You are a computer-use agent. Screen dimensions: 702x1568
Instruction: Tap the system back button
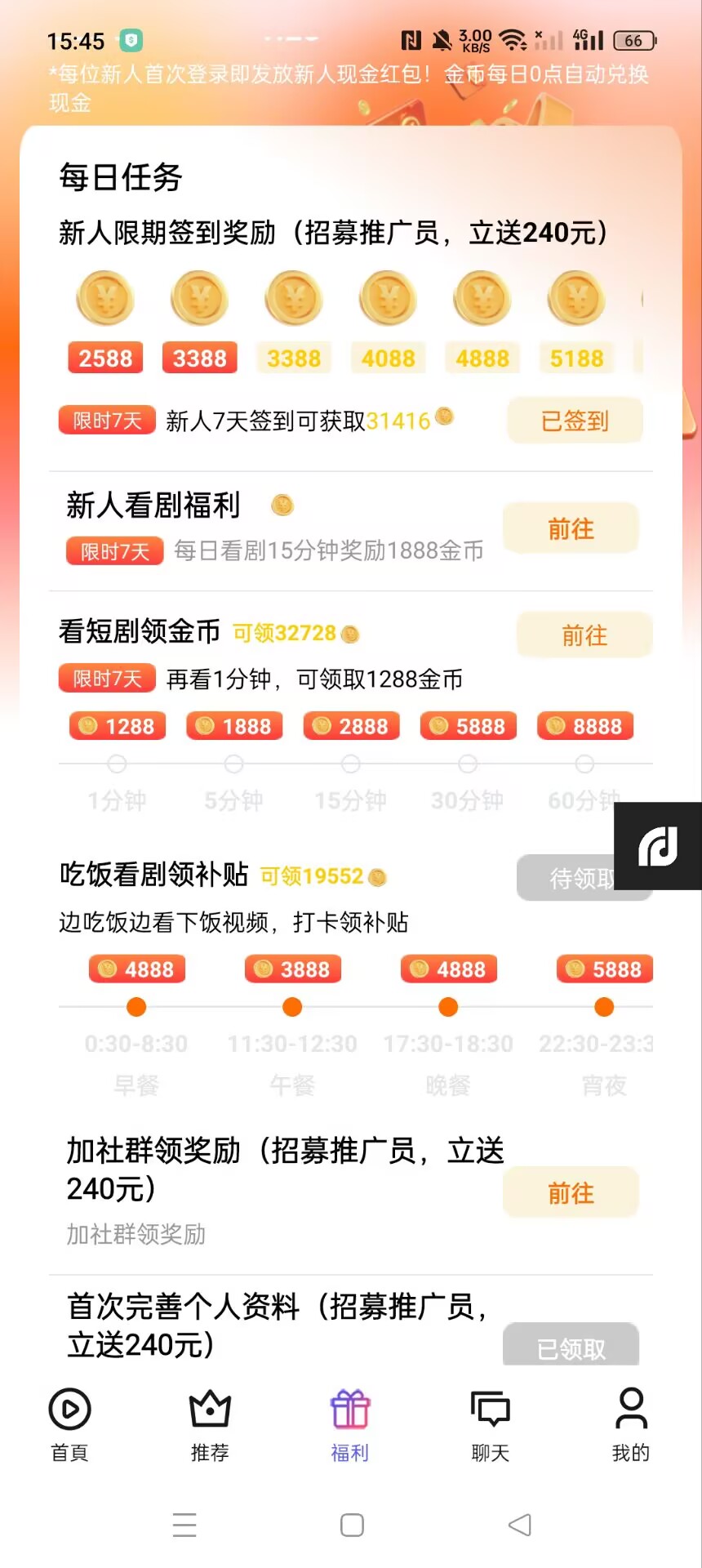tap(519, 1525)
